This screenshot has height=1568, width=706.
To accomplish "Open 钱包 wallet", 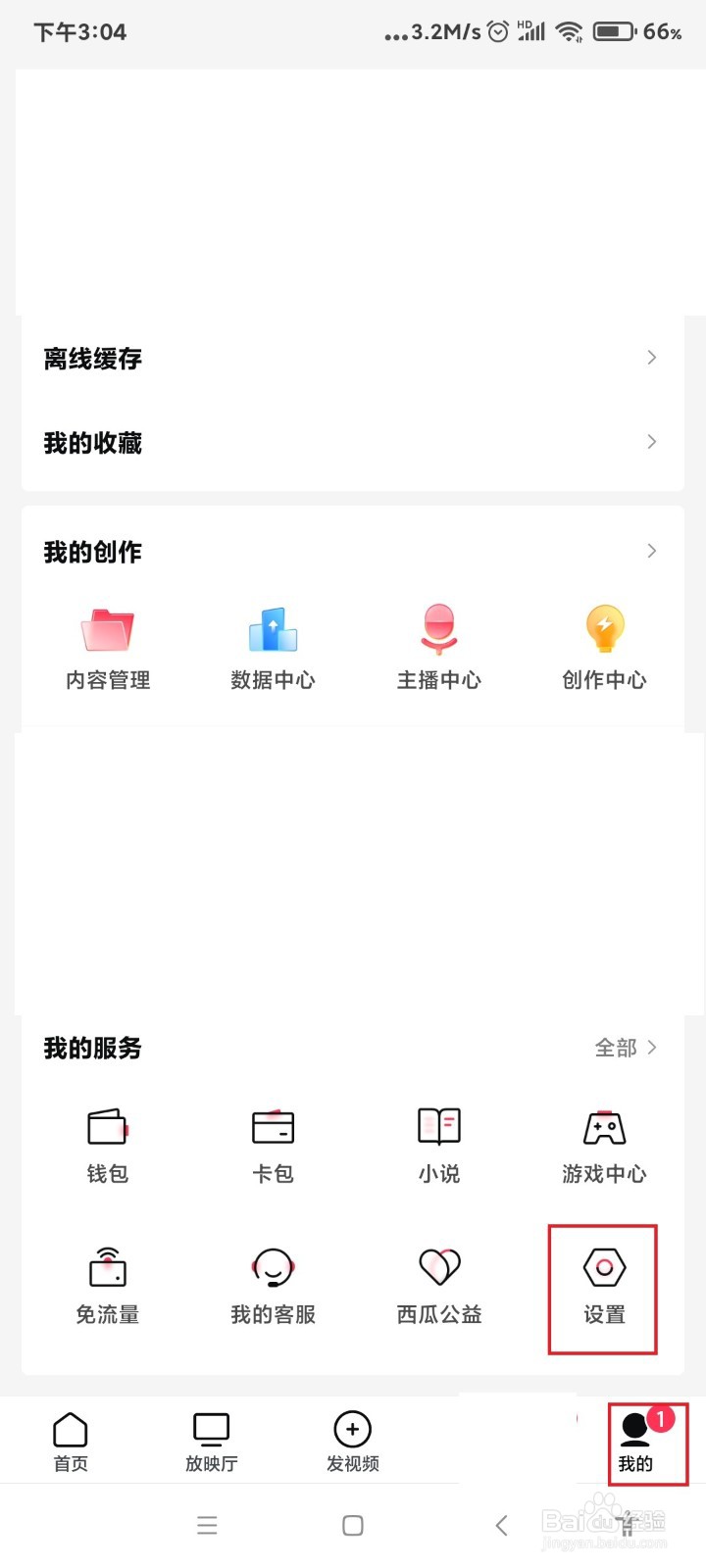I will (108, 1146).
